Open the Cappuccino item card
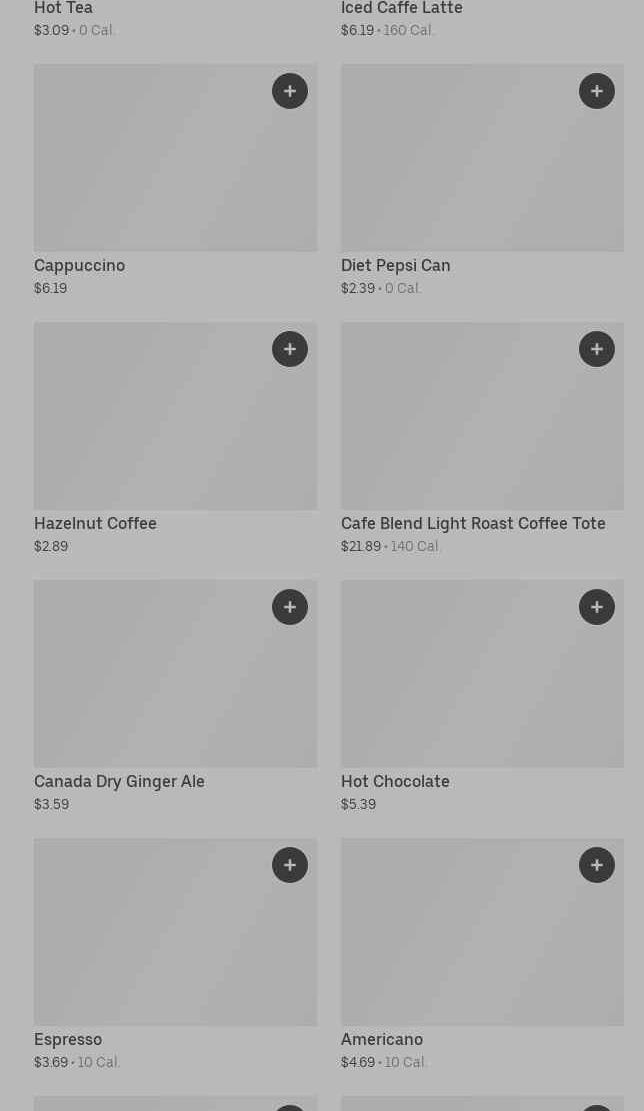 [150, 170]
